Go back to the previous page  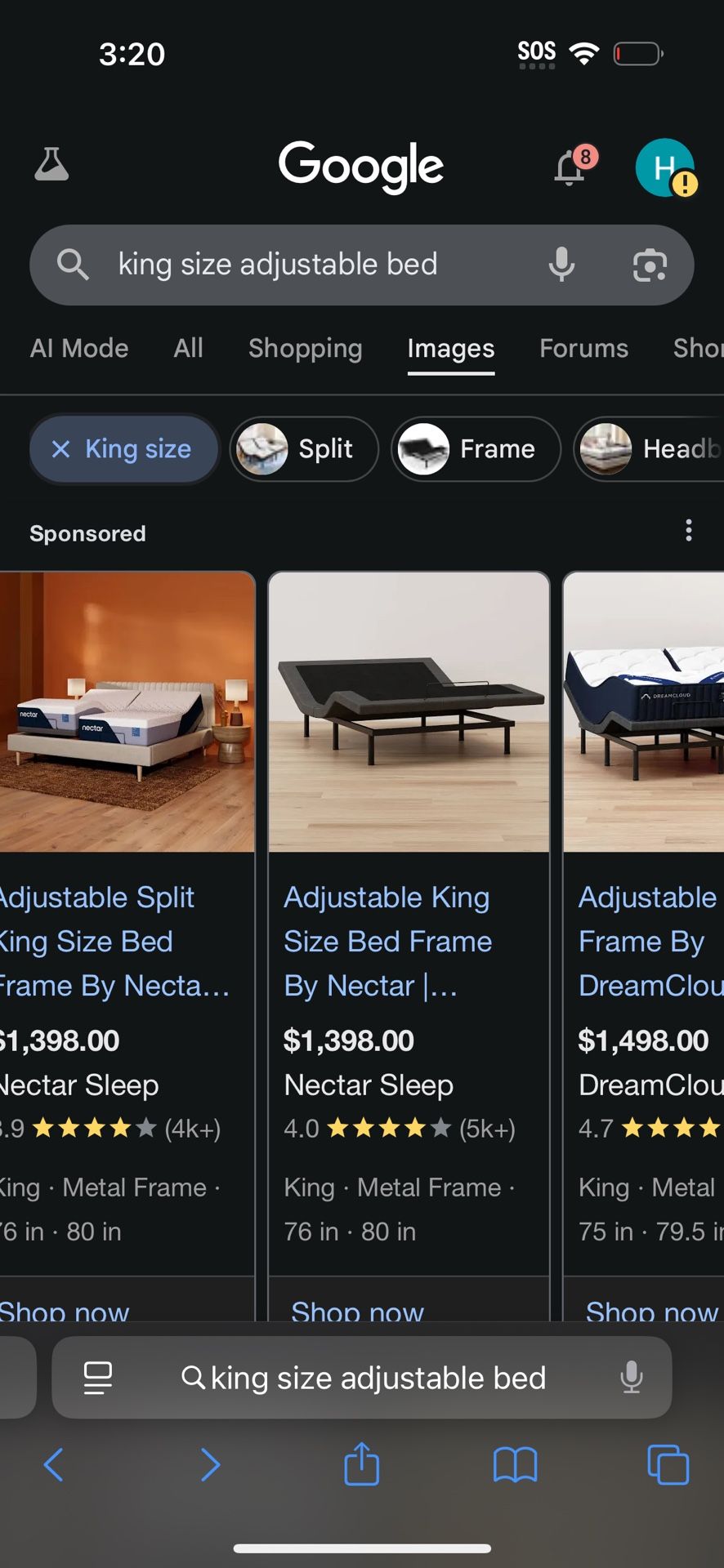coord(54,1464)
